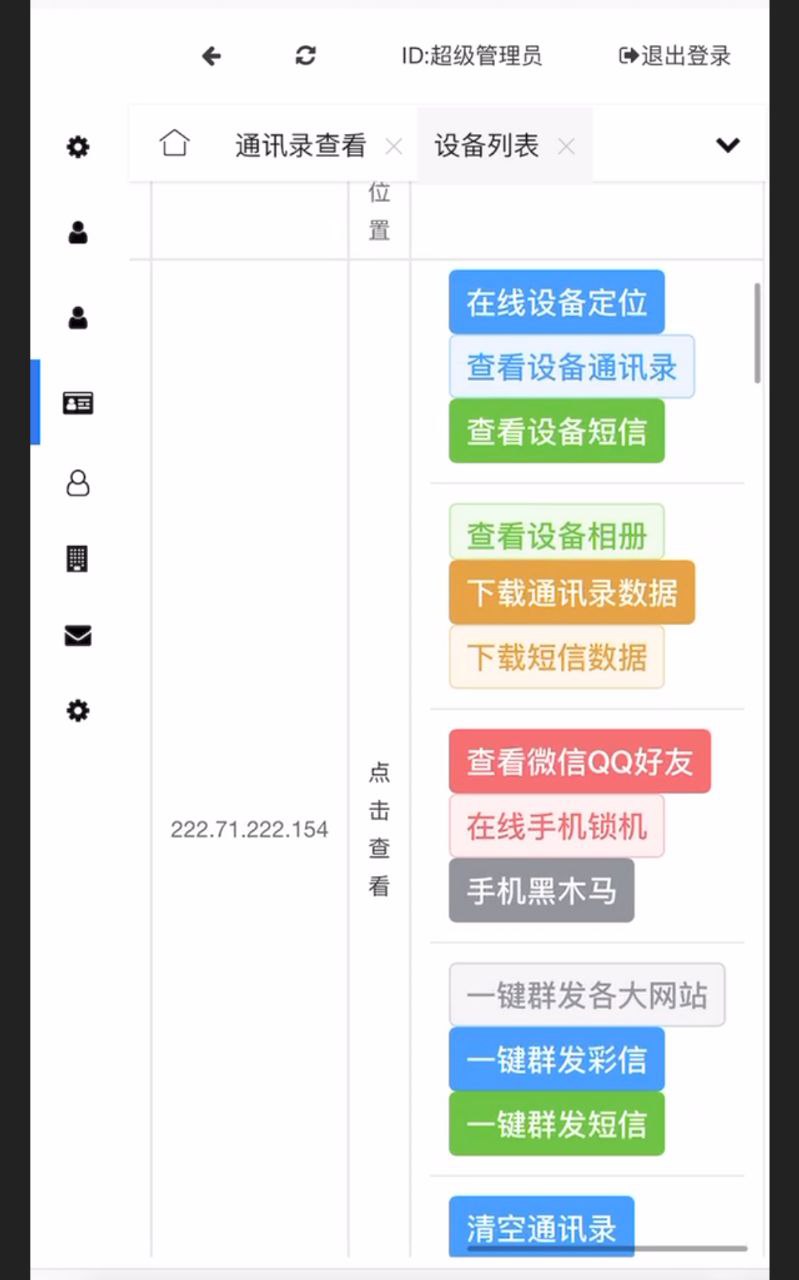The width and height of the screenshot is (799, 1280).
Task: Tap the 一键群发彩信 button
Action: pyautogui.click(x=556, y=1059)
